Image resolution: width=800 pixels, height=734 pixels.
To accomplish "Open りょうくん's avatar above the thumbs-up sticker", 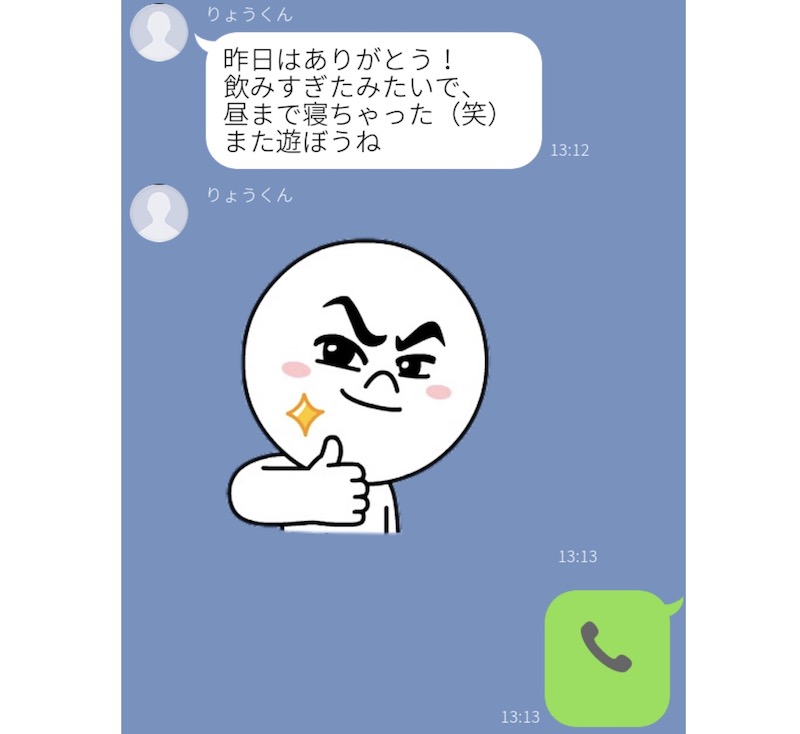I will click(159, 213).
